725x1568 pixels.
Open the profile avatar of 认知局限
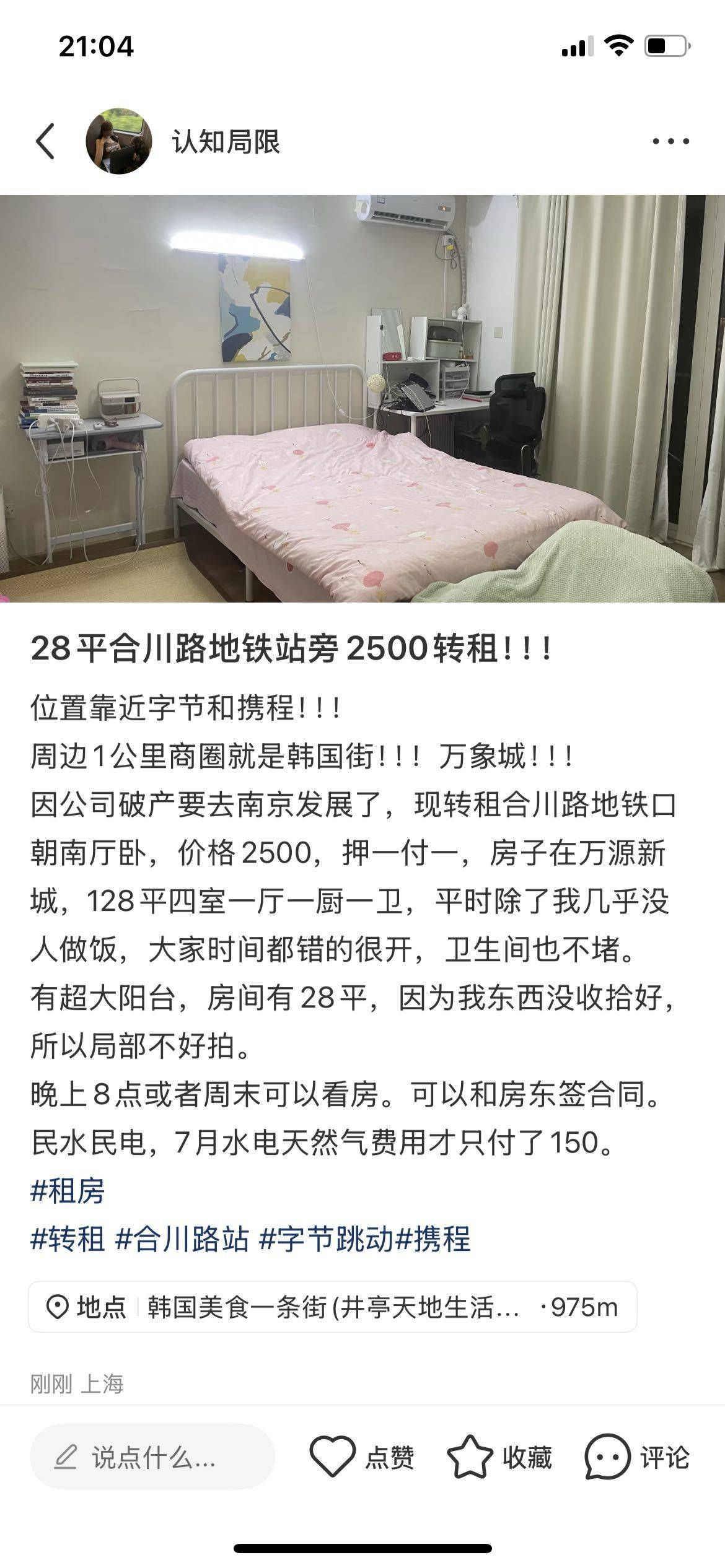point(119,141)
